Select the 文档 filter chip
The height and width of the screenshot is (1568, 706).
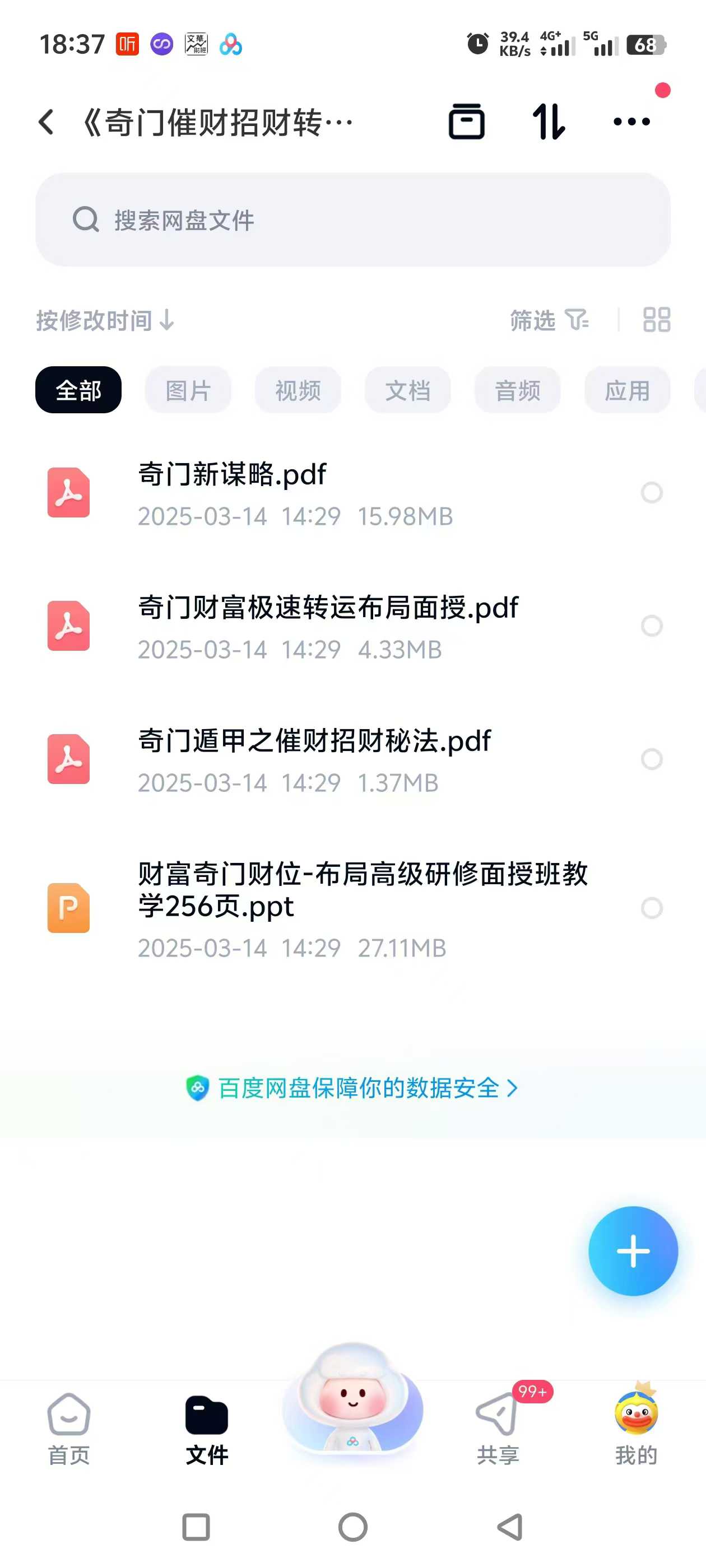(x=407, y=390)
